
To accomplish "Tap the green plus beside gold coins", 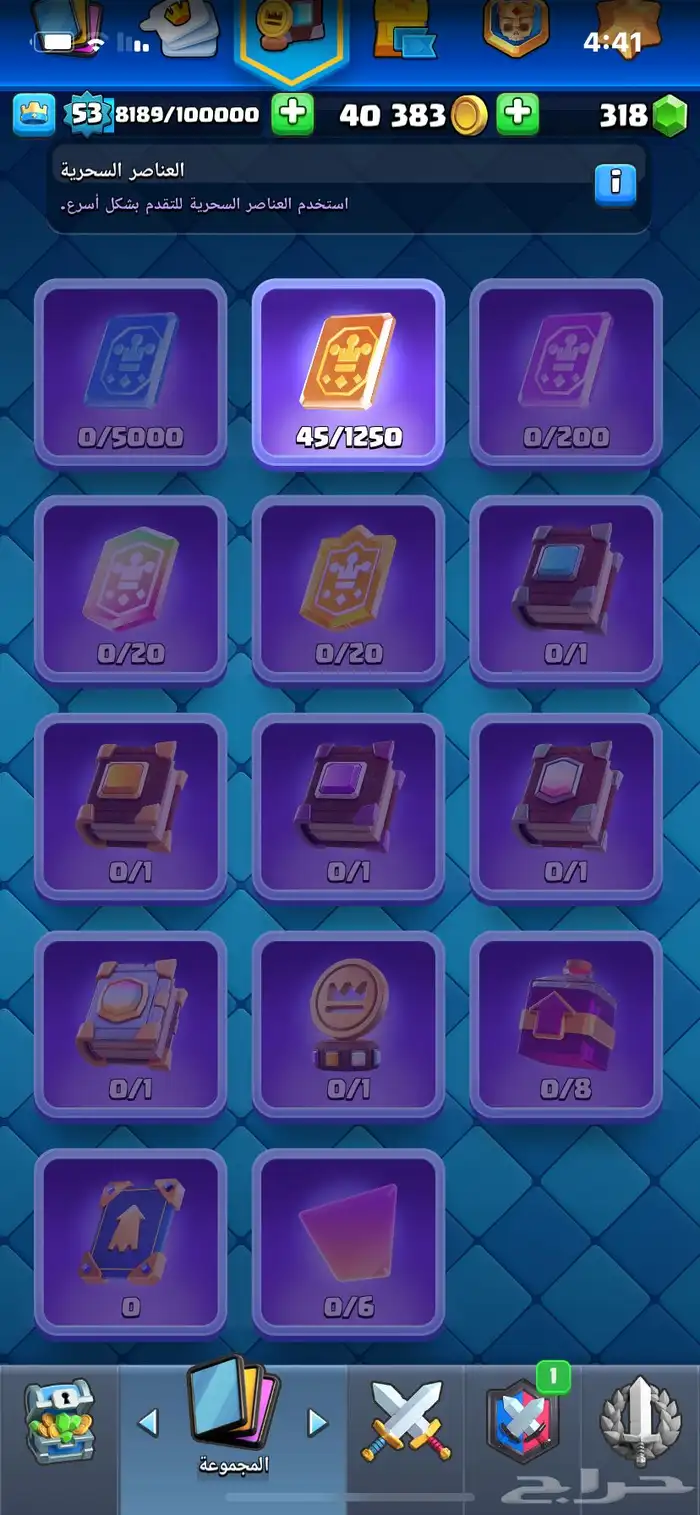I will point(518,115).
